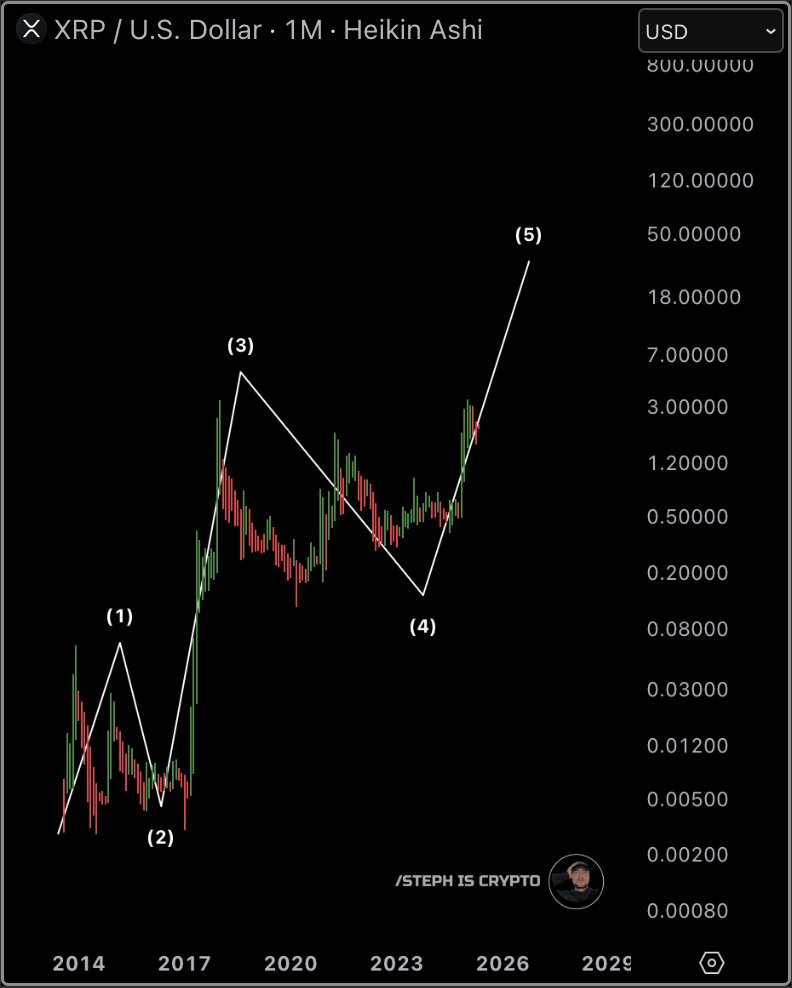Open the USD currency dropdown
Screen dimensions: 792x988
point(711,31)
